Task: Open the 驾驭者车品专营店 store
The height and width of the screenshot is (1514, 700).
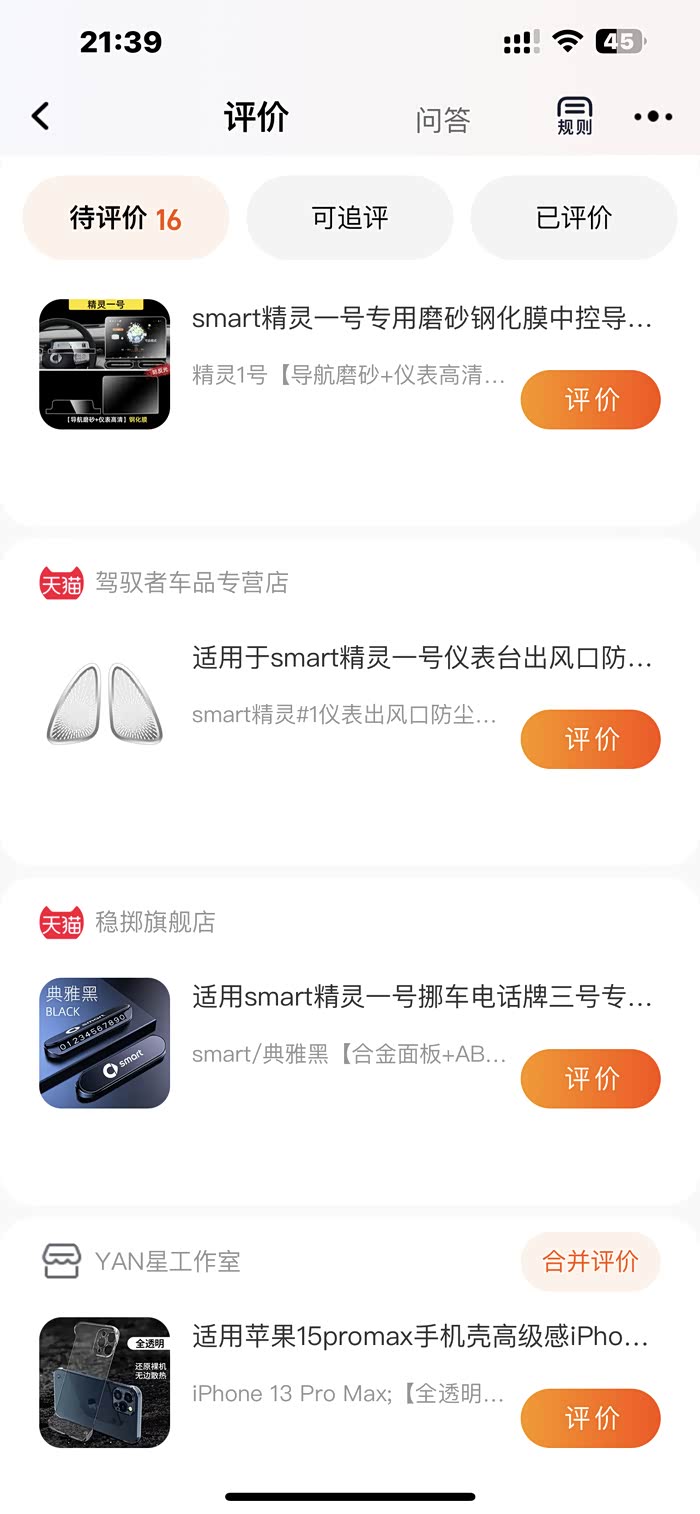Action: (x=191, y=582)
